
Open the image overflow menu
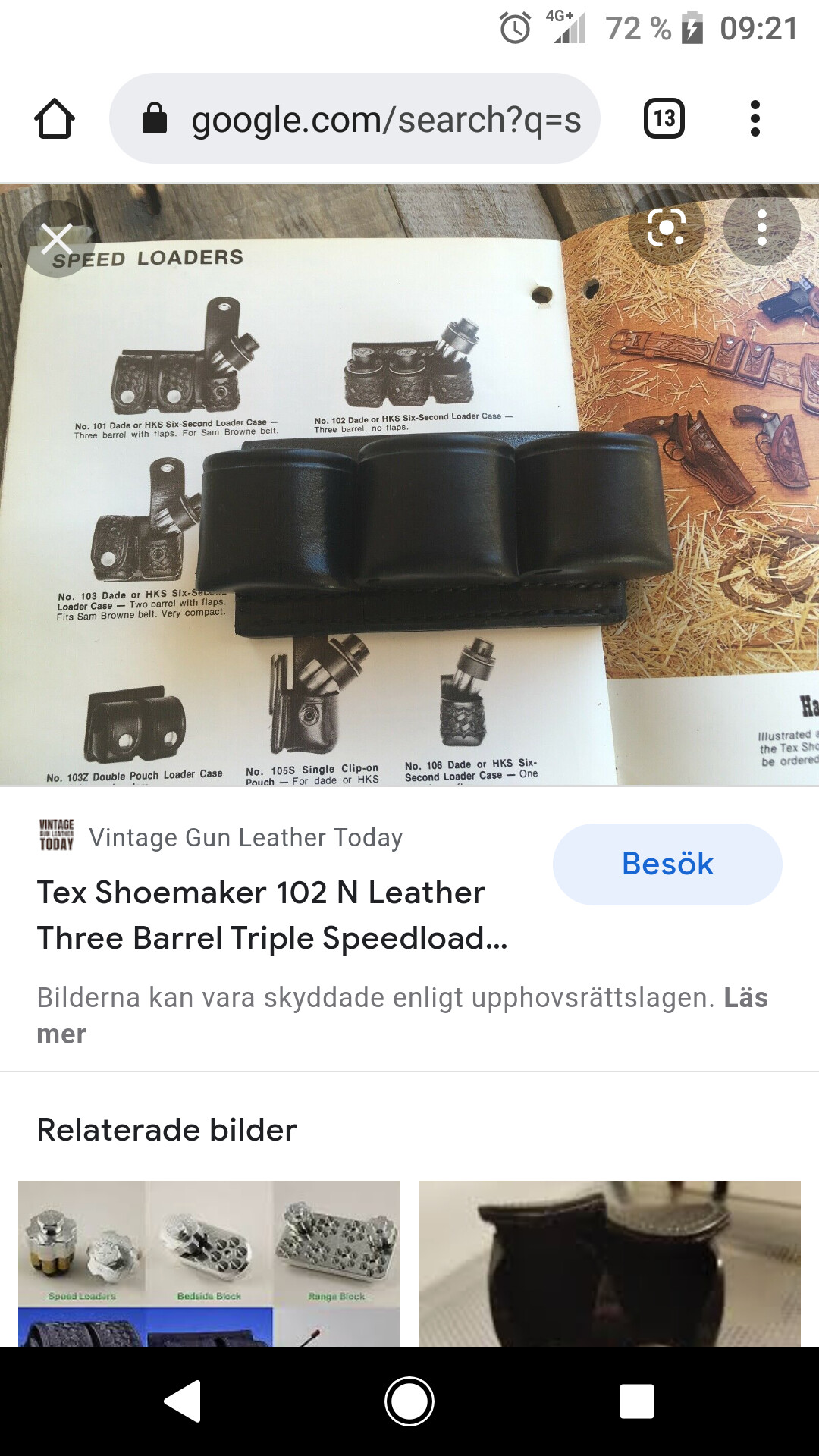tap(762, 227)
